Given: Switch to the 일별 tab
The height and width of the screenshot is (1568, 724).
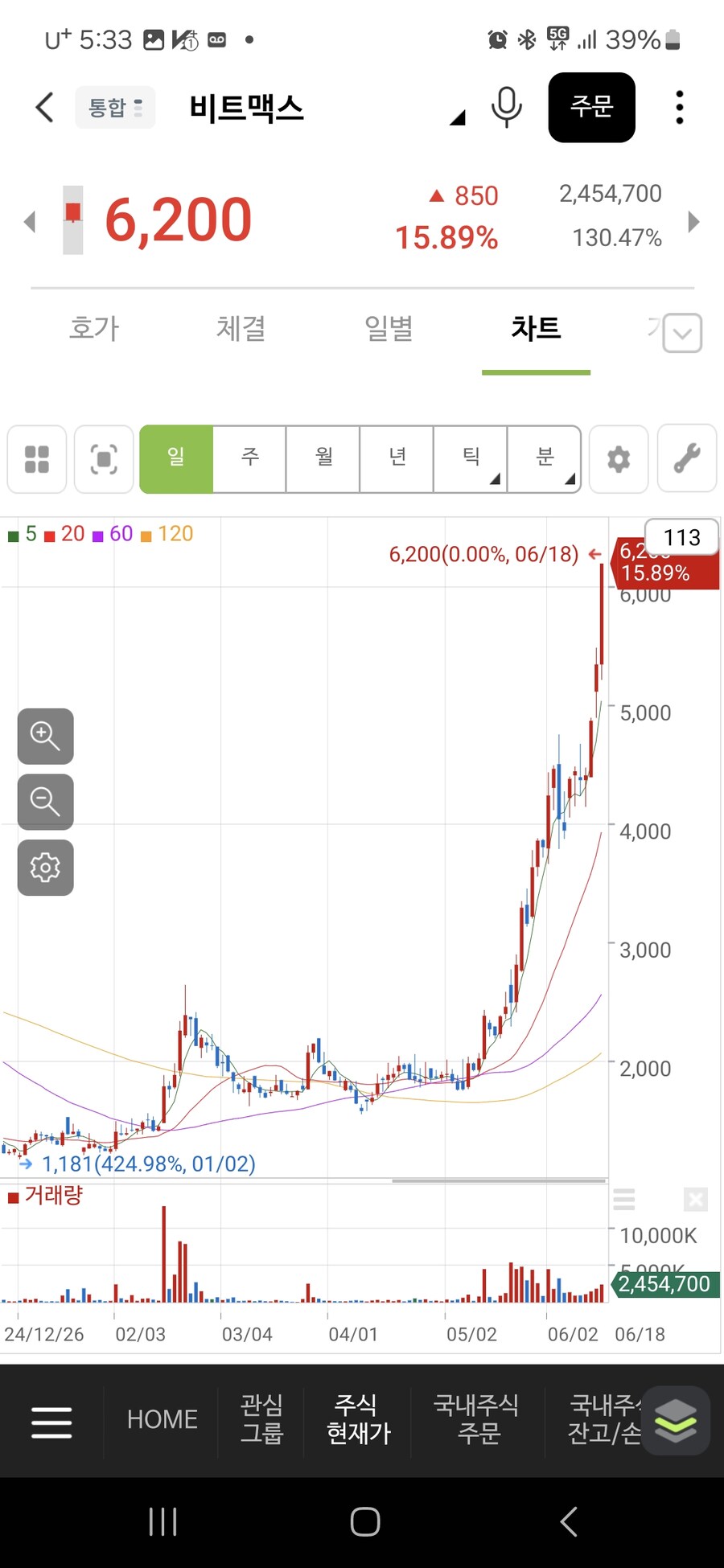Looking at the screenshot, I should pos(389,328).
